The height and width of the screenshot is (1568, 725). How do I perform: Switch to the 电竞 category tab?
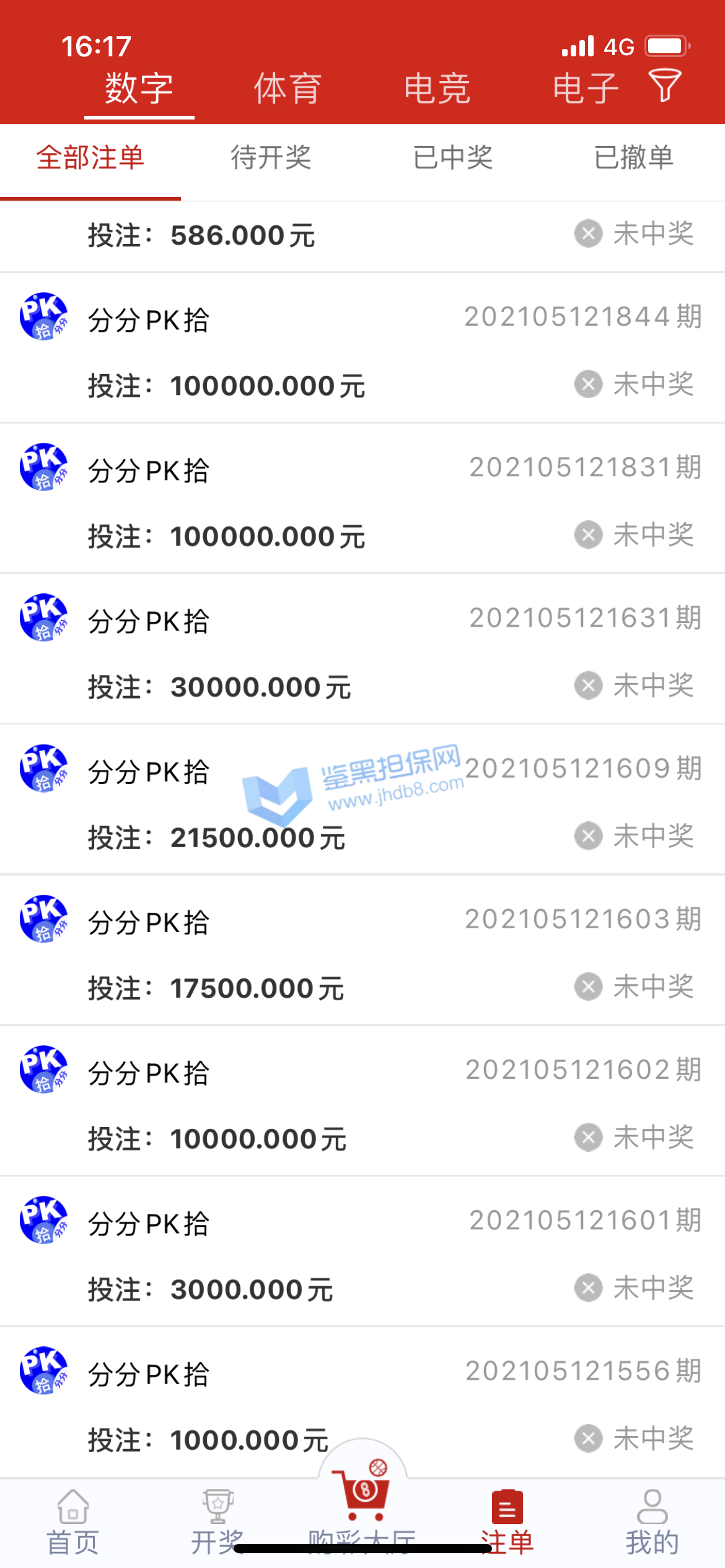[x=437, y=88]
